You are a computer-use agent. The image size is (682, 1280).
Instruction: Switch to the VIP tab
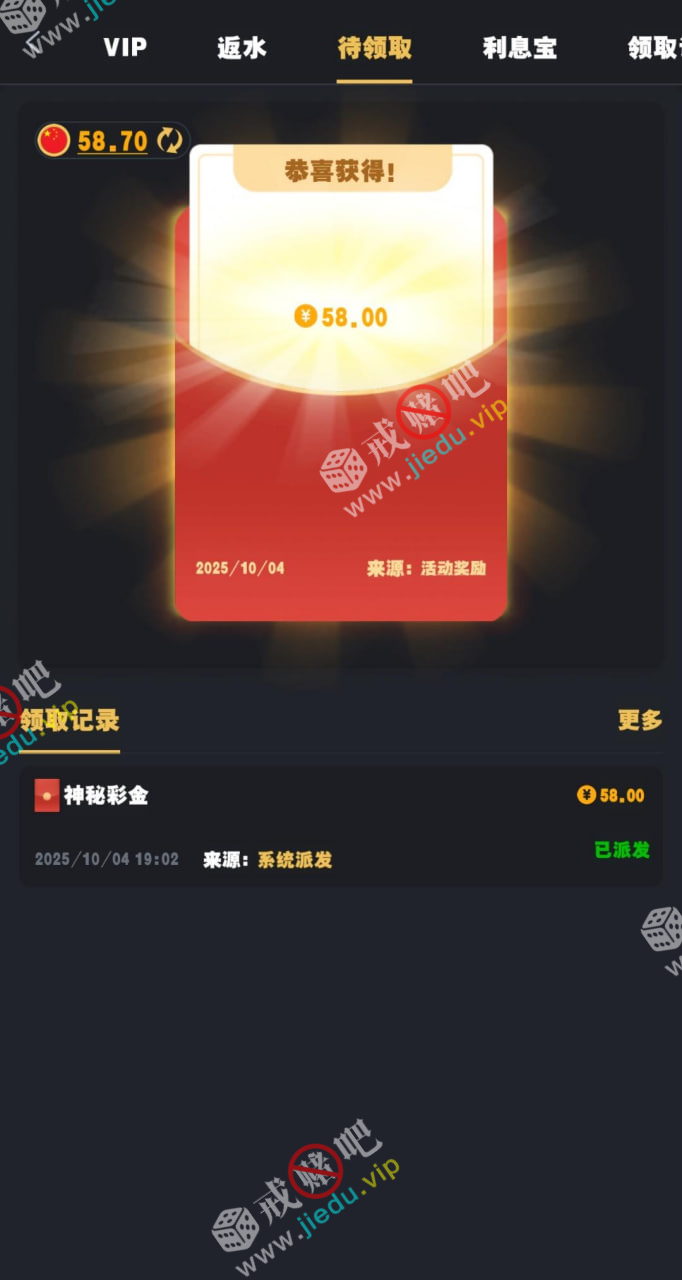(125, 47)
